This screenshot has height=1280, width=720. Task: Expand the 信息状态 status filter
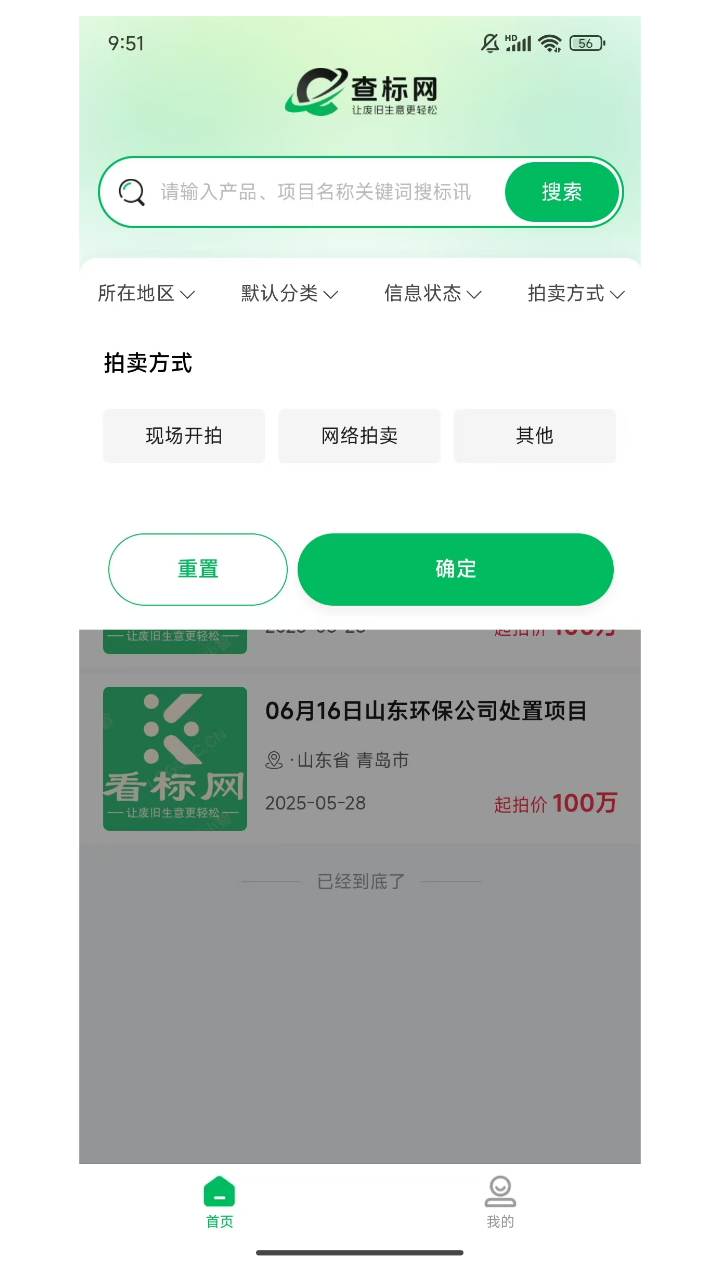[x=433, y=293]
